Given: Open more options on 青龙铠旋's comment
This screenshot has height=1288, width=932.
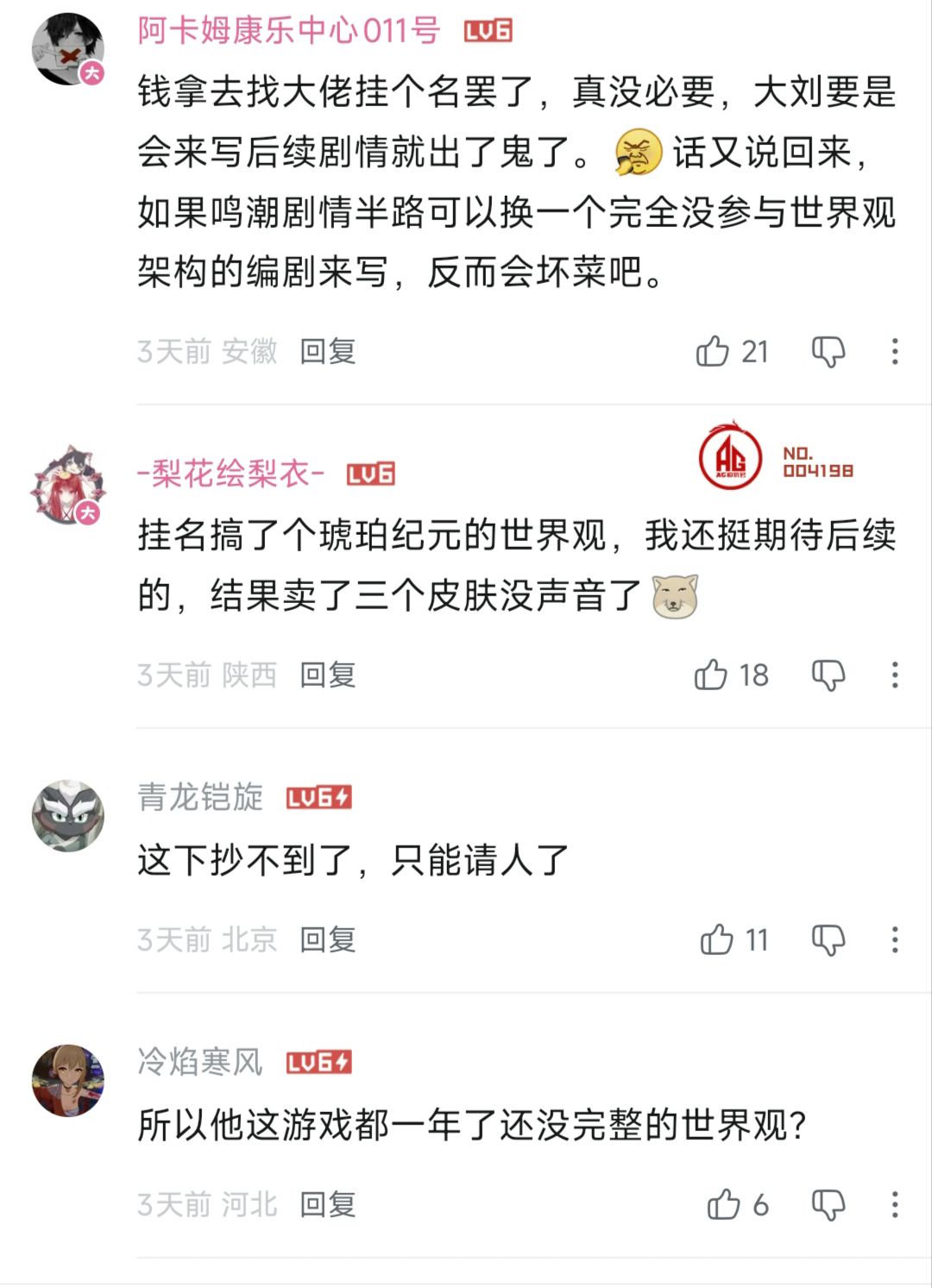Looking at the screenshot, I should pyautogui.click(x=895, y=939).
